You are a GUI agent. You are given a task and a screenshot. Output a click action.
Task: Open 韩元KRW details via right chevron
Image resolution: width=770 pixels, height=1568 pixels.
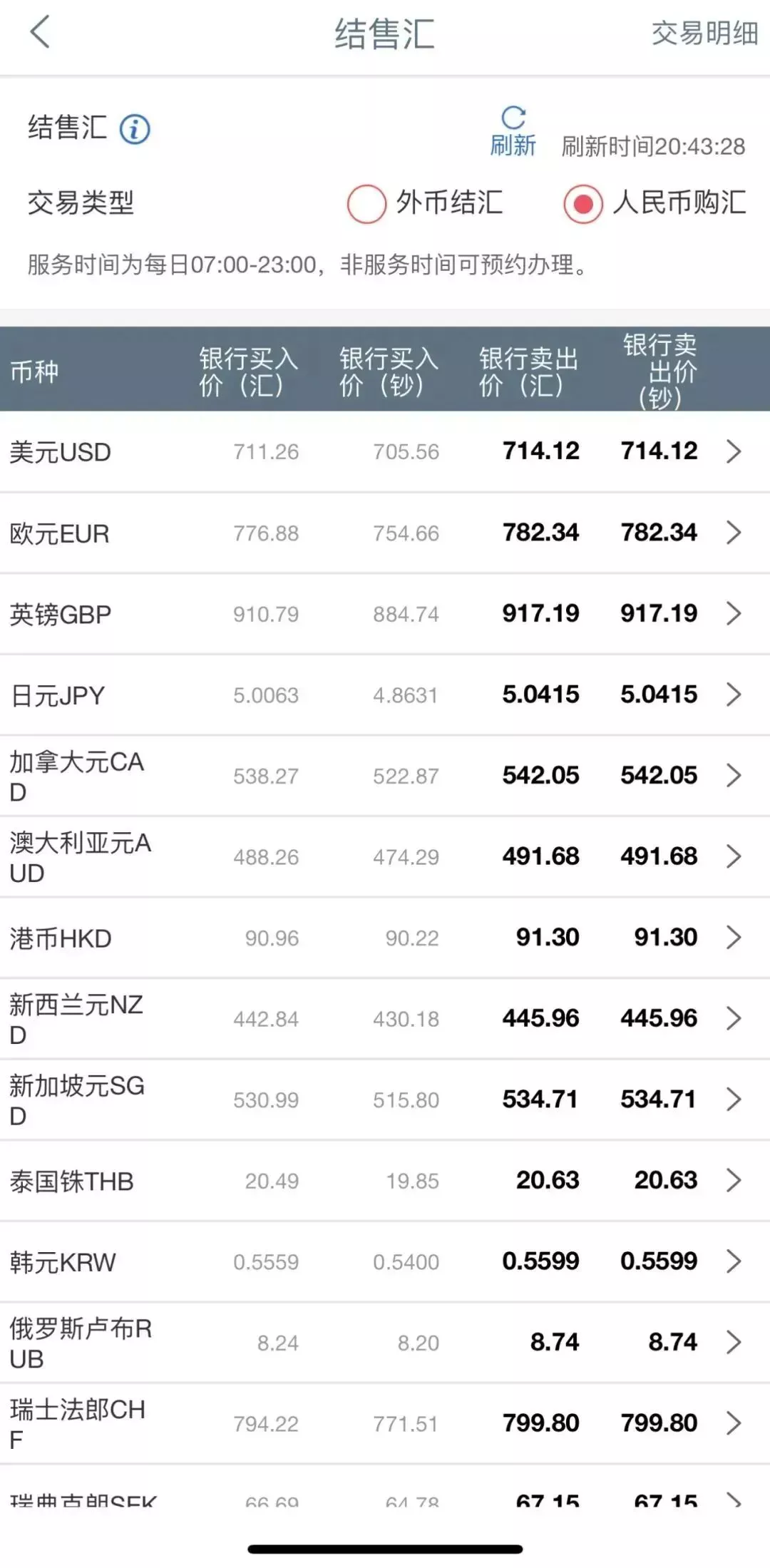coord(733,1261)
